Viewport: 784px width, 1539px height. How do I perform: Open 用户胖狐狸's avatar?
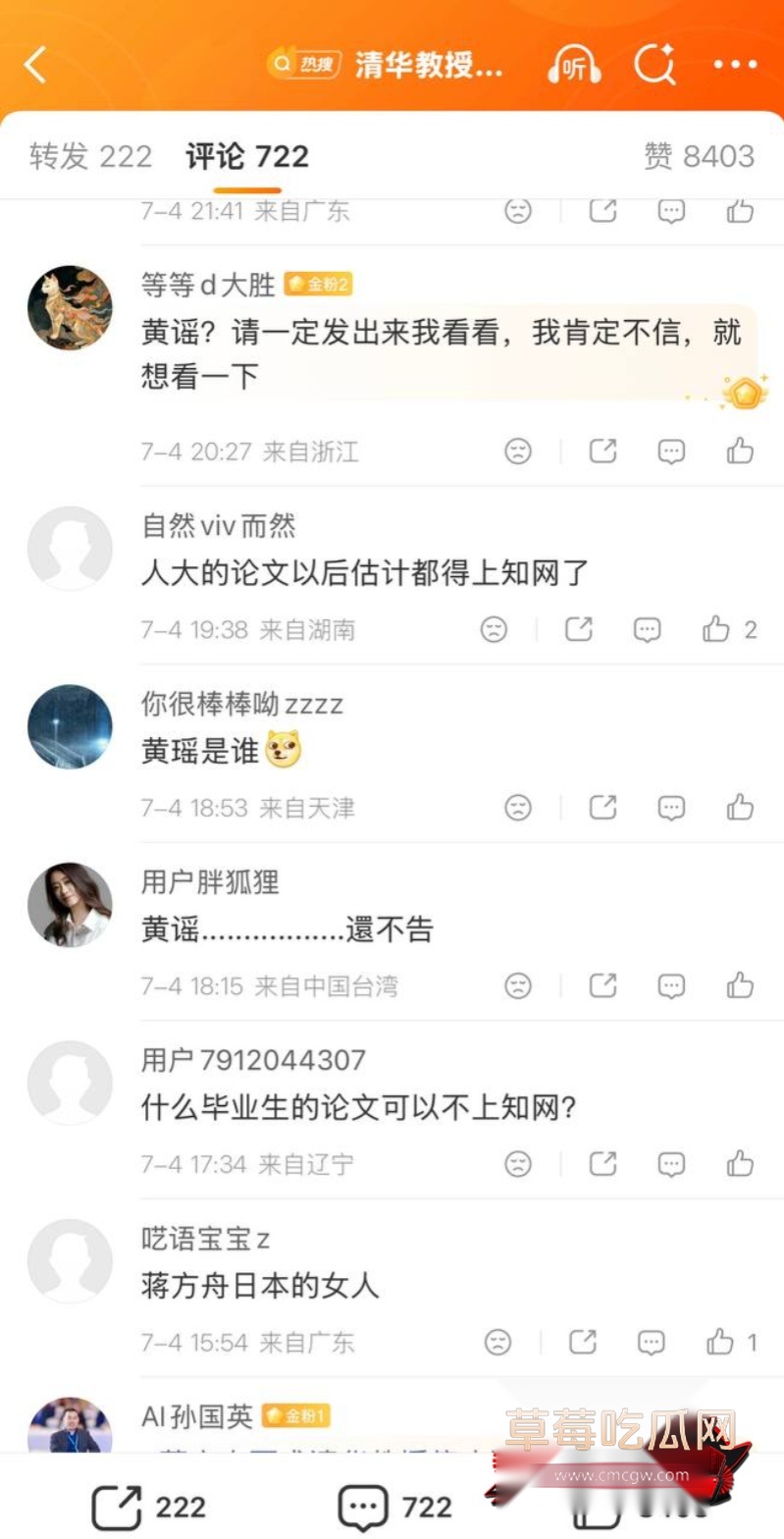pyautogui.click(x=70, y=904)
